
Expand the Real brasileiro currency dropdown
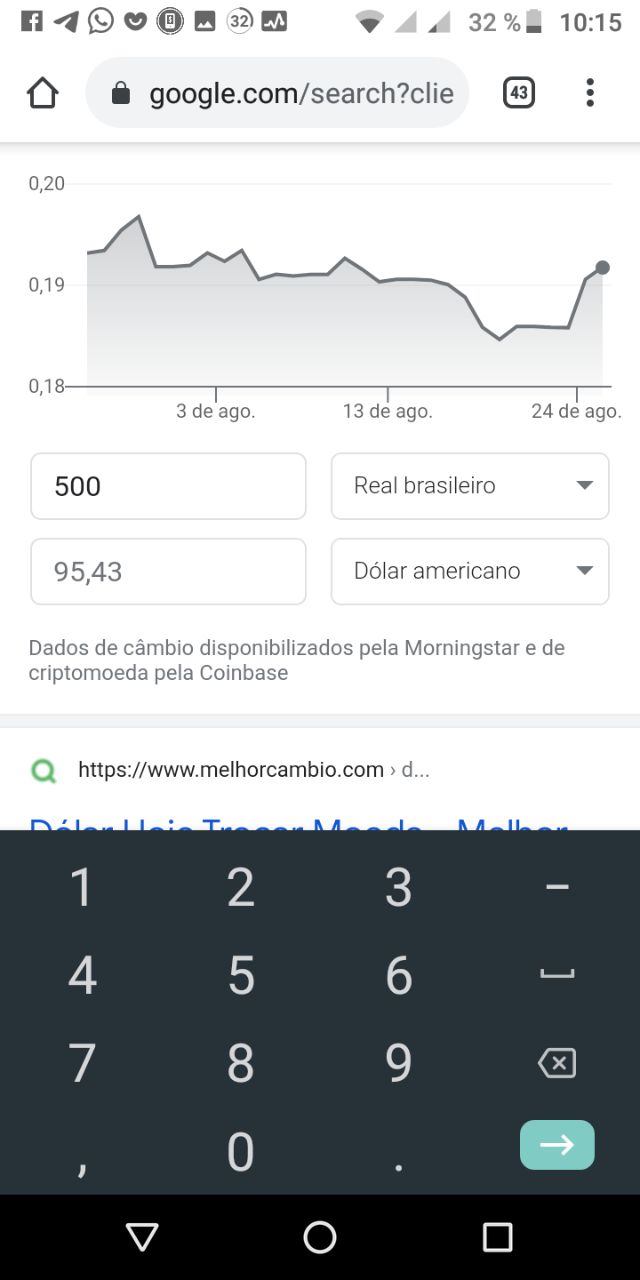(x=470, y=486)
